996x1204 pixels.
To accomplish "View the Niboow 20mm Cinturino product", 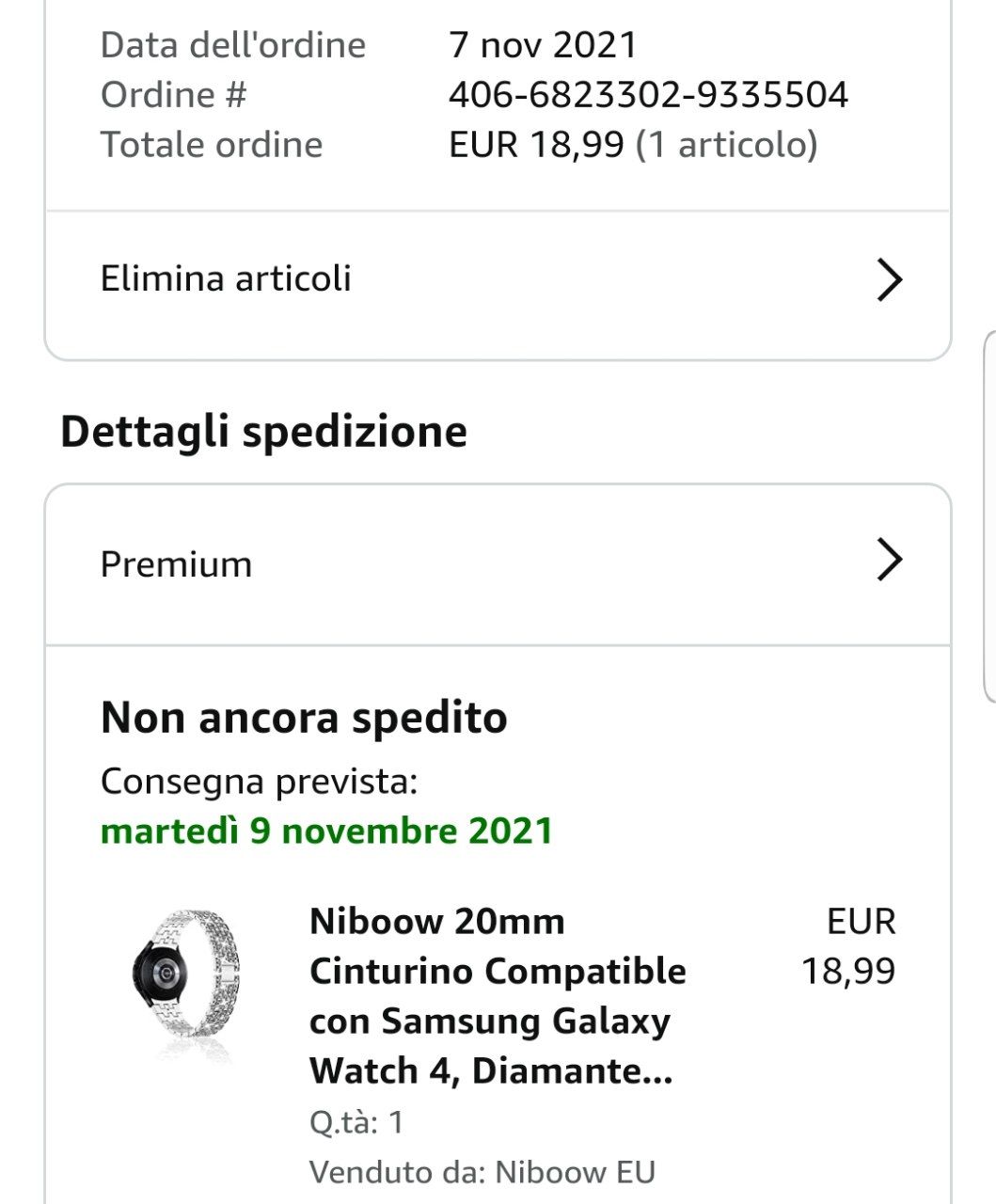I will pos(498,995).
